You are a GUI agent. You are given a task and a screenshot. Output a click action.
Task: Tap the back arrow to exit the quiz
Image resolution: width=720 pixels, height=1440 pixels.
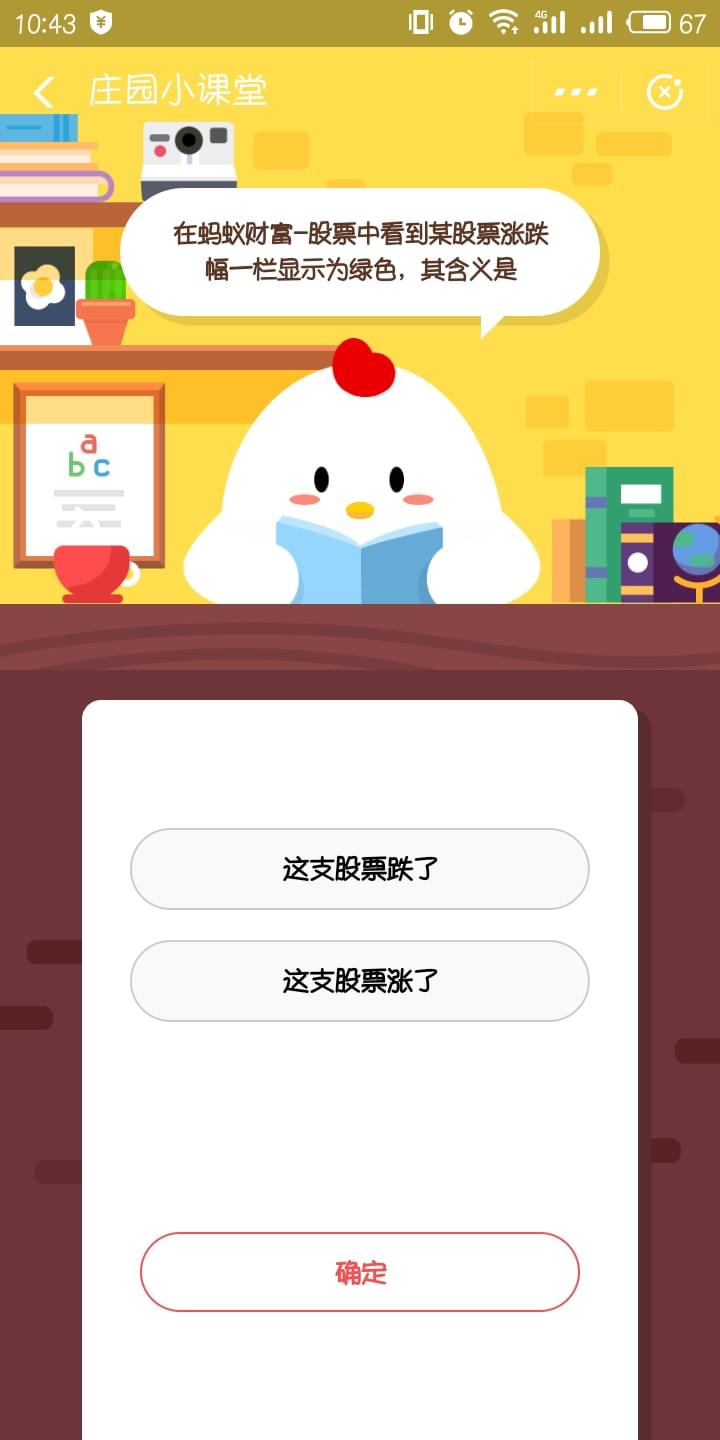coord(42,91)
